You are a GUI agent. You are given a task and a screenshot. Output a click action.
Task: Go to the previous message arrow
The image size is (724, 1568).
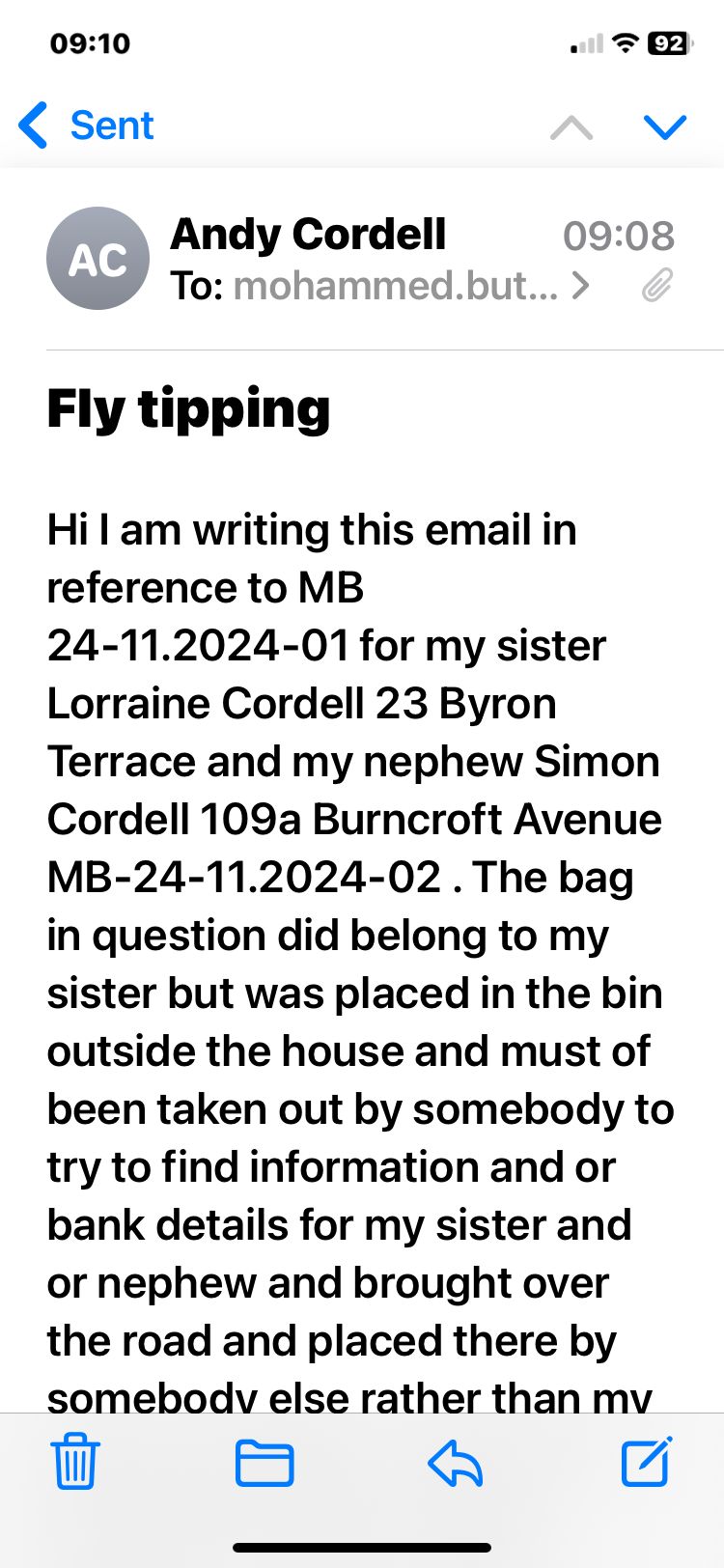tap(571, 127)
